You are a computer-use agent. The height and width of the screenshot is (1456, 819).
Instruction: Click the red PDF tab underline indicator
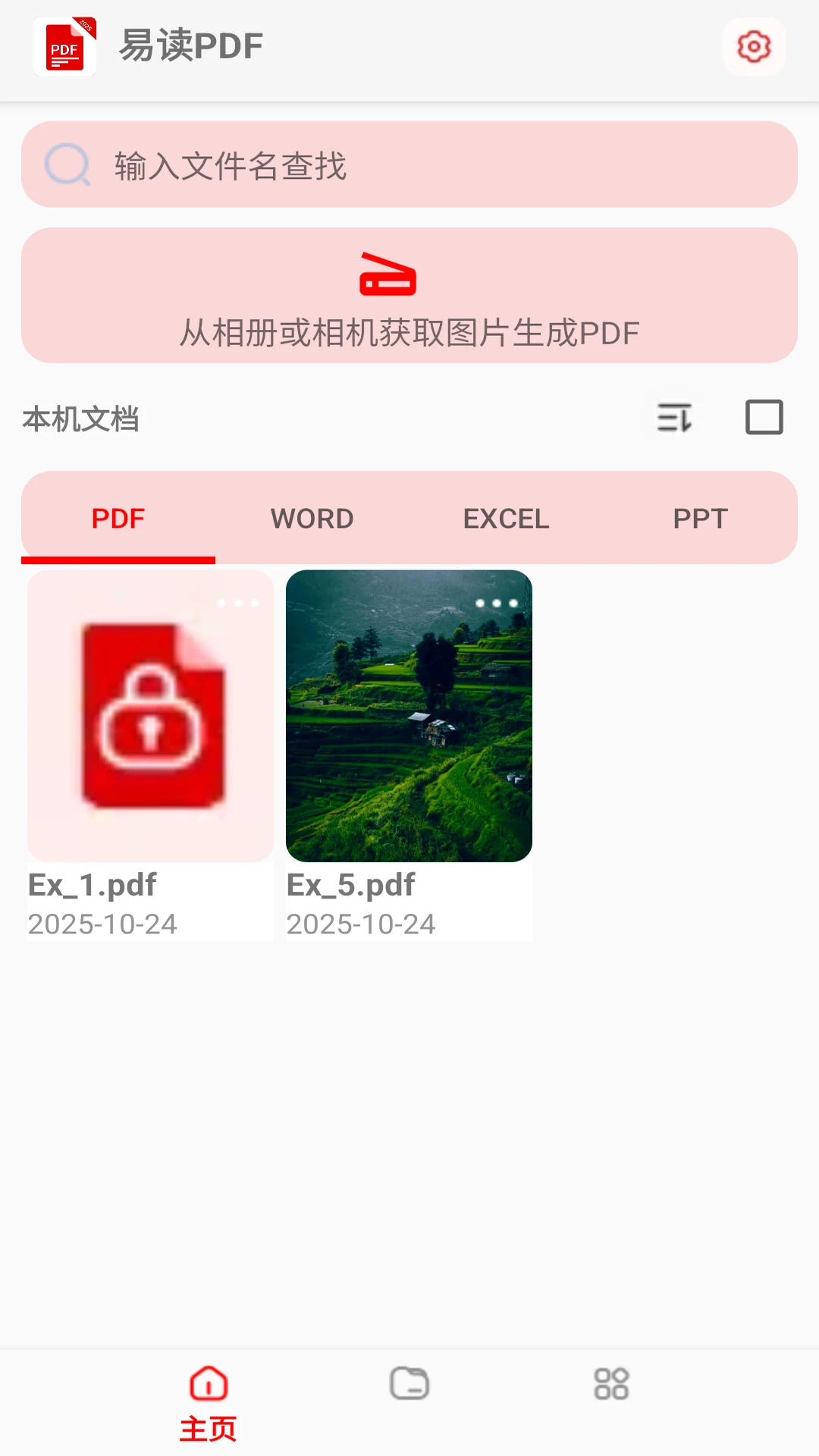pos(118,560)
